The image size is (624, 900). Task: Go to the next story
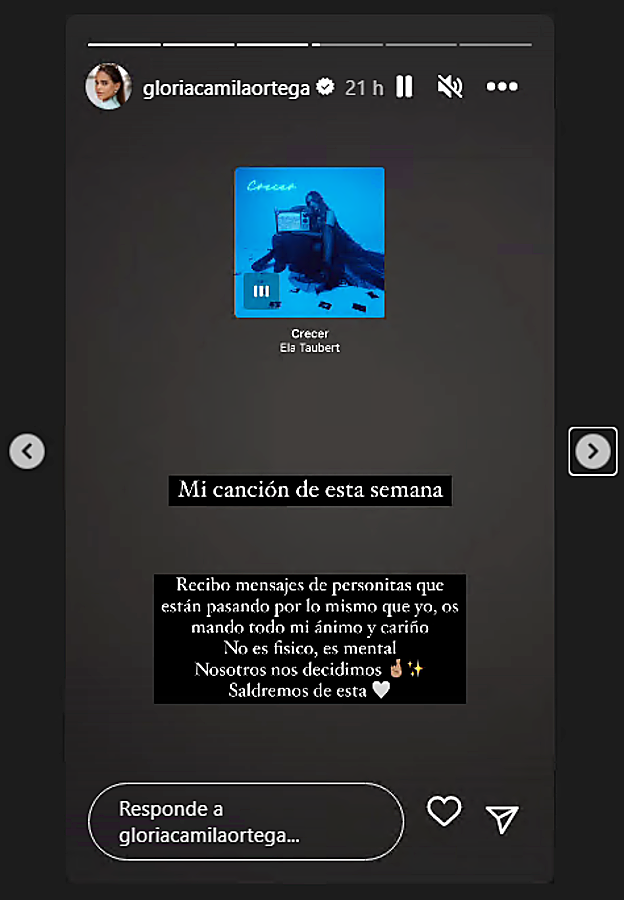click(x=593, y=451)
